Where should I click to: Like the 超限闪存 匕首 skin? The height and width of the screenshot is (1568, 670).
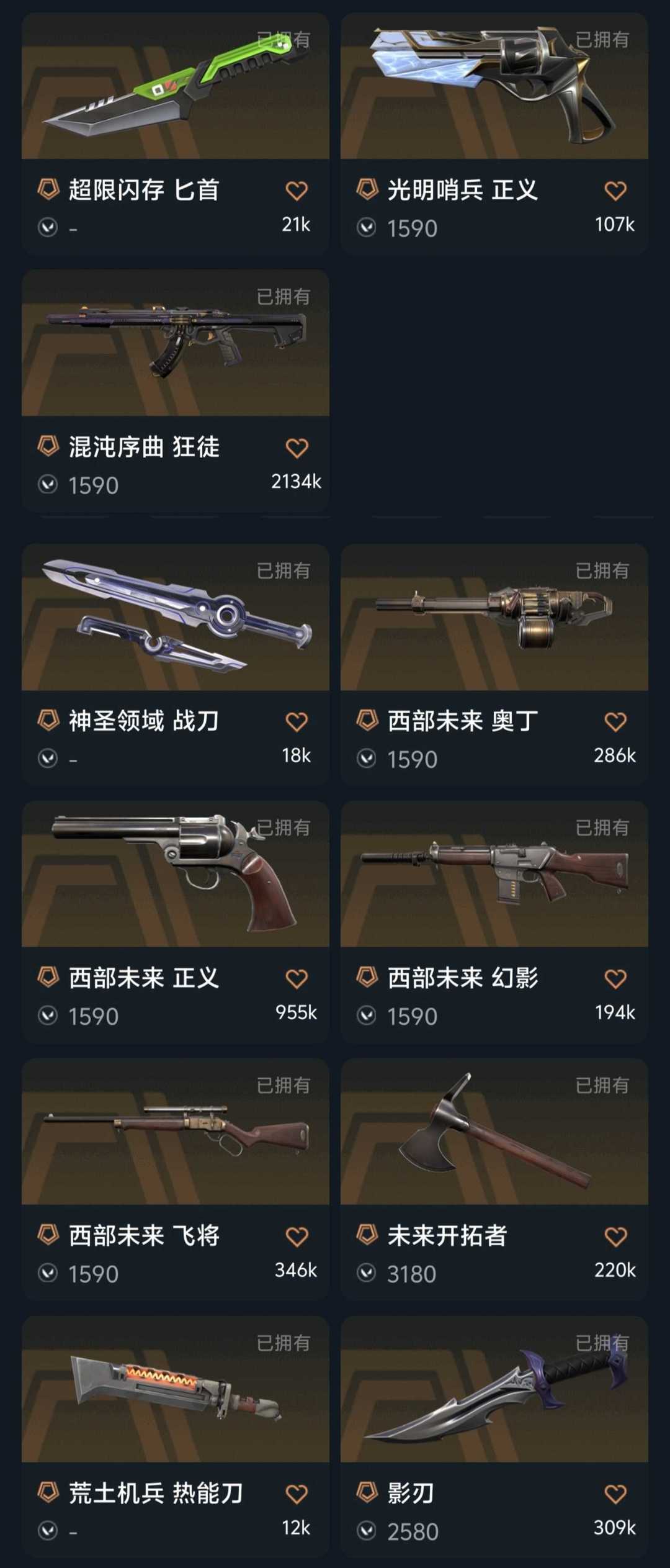click(297, 191)
